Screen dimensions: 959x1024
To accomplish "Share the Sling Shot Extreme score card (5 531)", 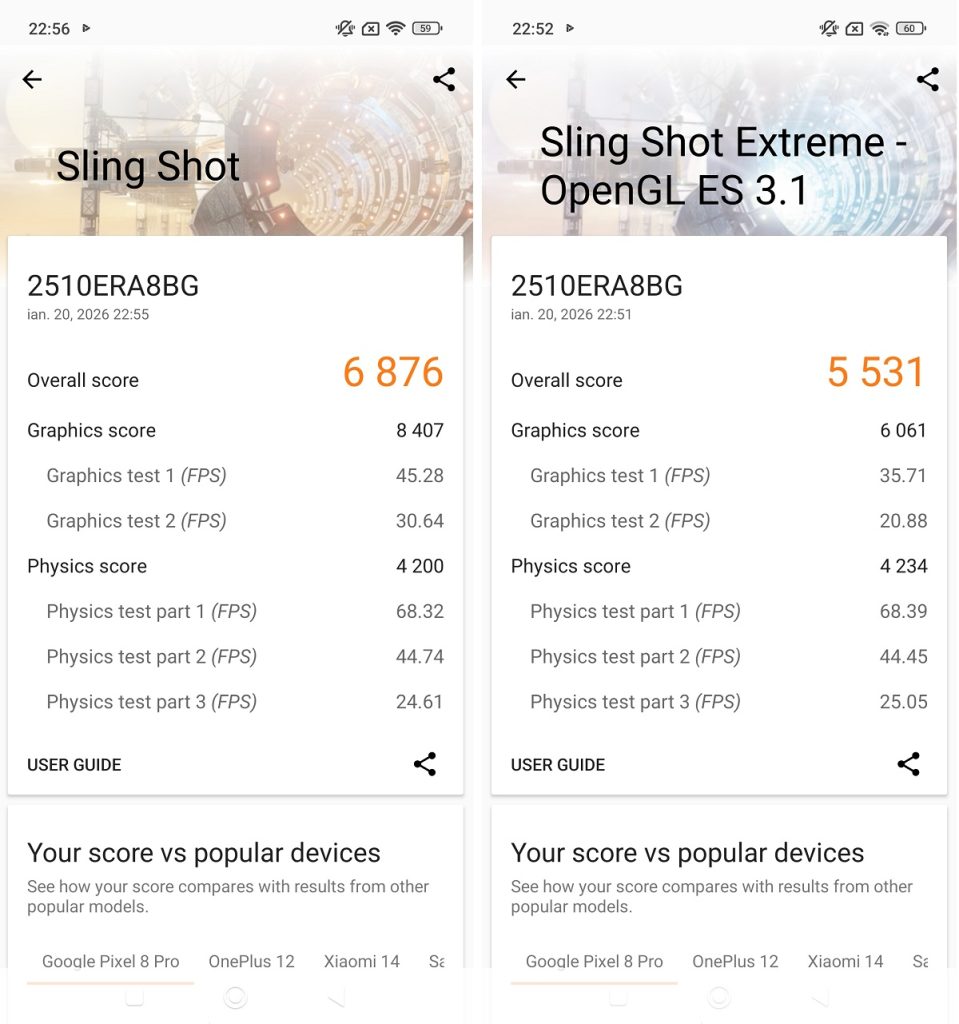I will (x=908, y=765).
